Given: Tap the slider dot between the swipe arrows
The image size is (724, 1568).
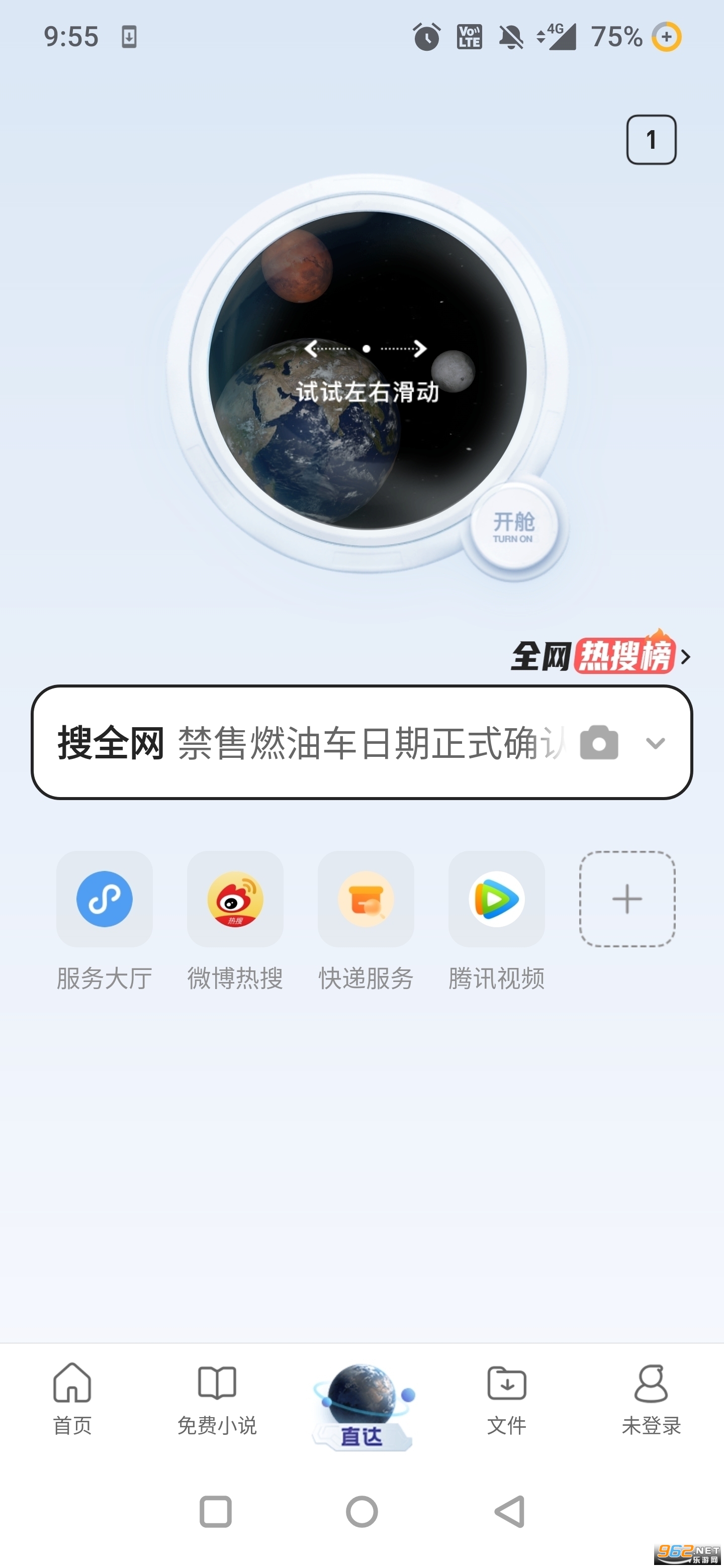Looking at the screenshot, I should [x=366, y=349].
